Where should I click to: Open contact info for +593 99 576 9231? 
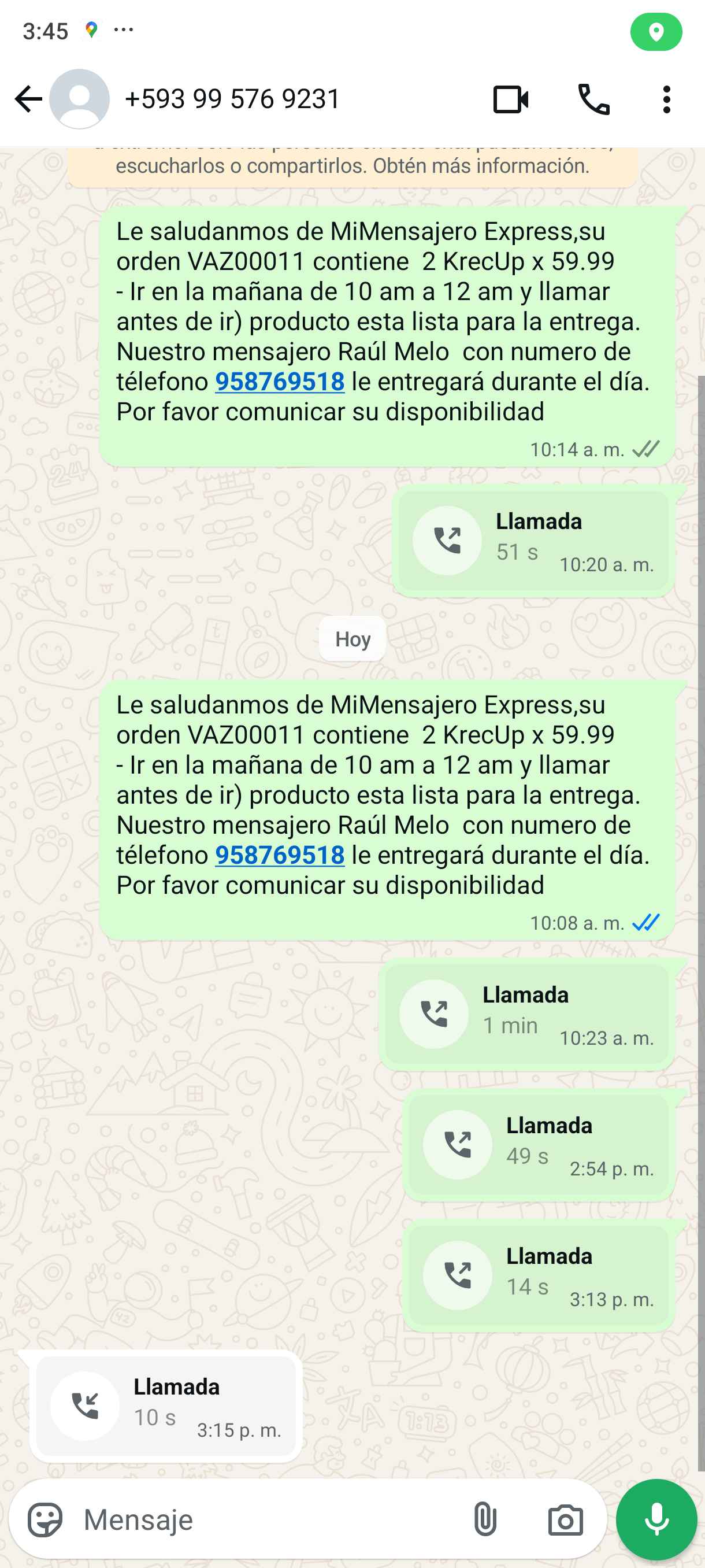(x=232, y=99)
